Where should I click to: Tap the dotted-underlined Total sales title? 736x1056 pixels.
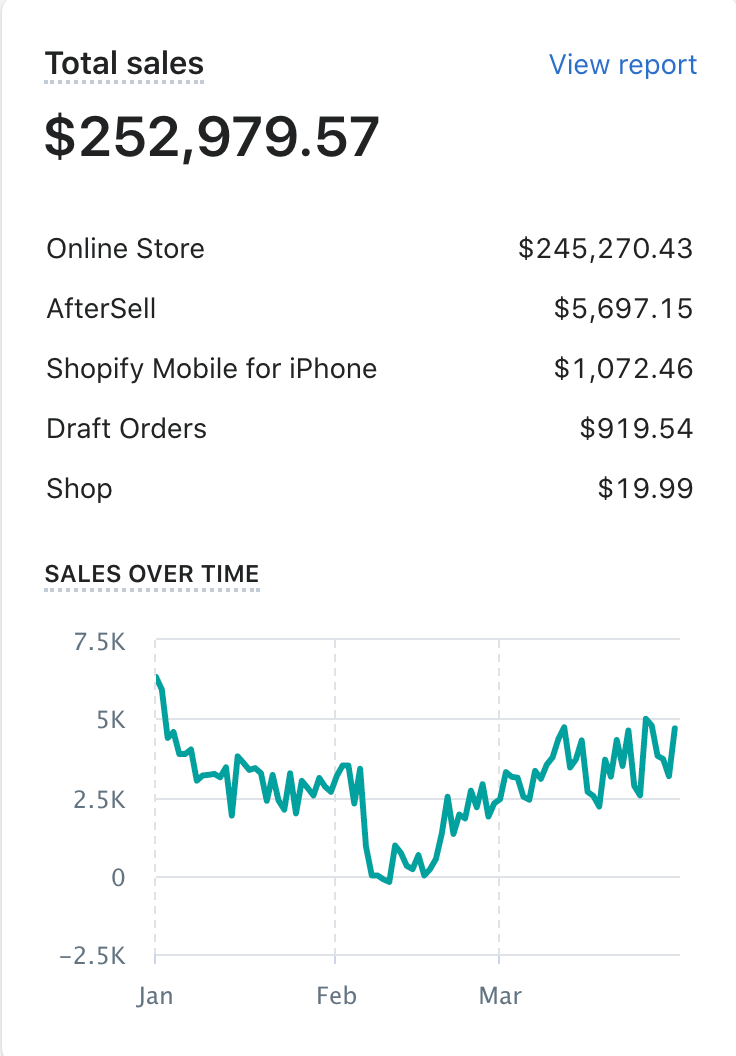[125, 64]
